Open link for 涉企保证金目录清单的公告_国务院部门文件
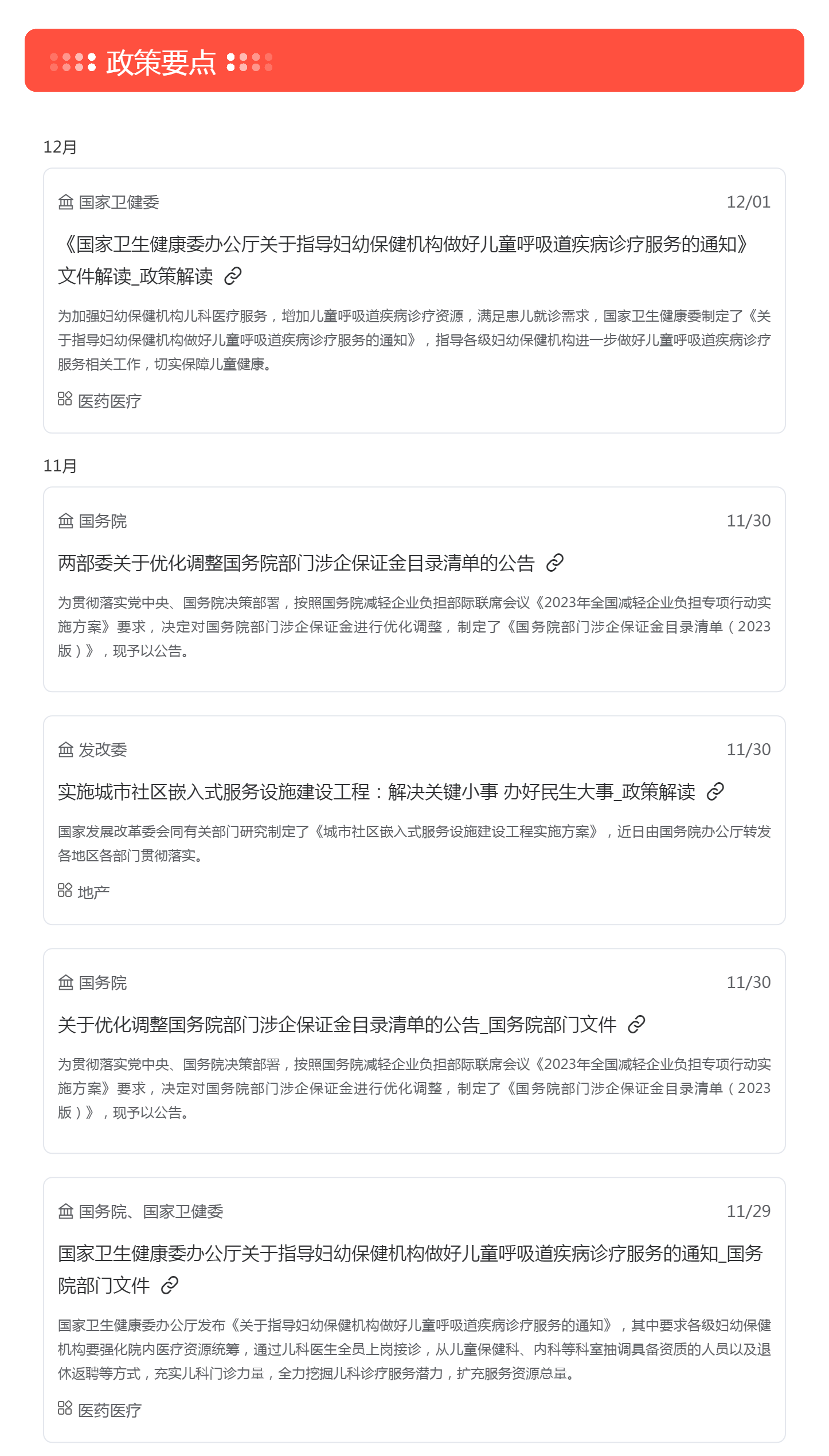 [x=636, y=1025]
